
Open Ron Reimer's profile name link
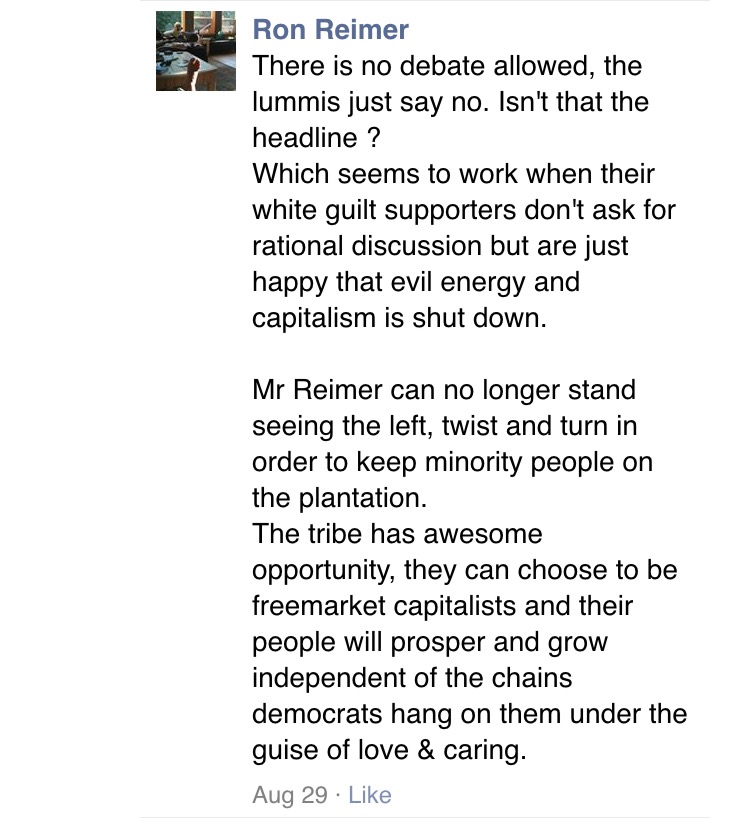(330, 30)
